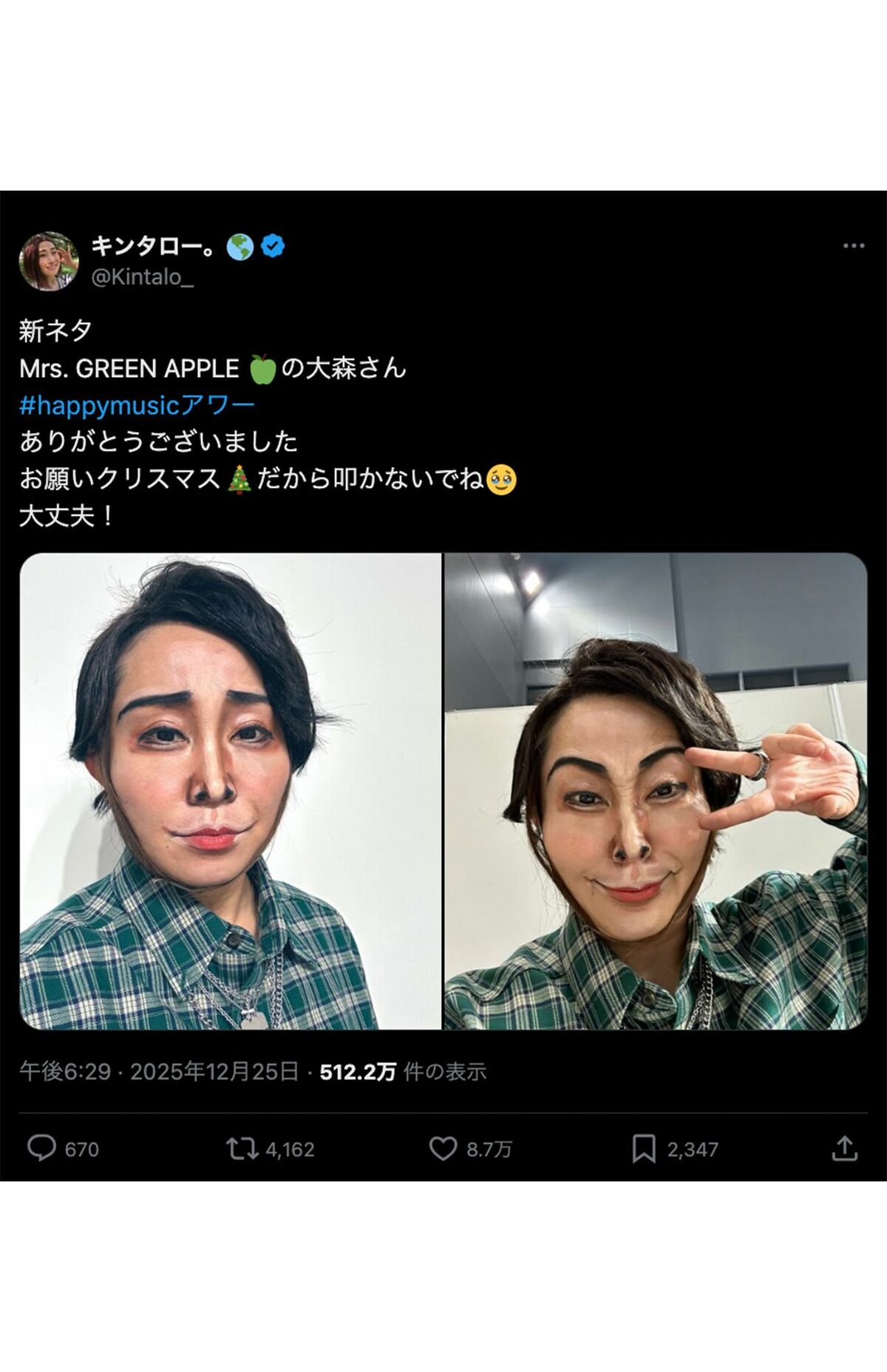
Task: Like the post with the heart icon
Action: pyautogui.click(x=443, y=1148)
